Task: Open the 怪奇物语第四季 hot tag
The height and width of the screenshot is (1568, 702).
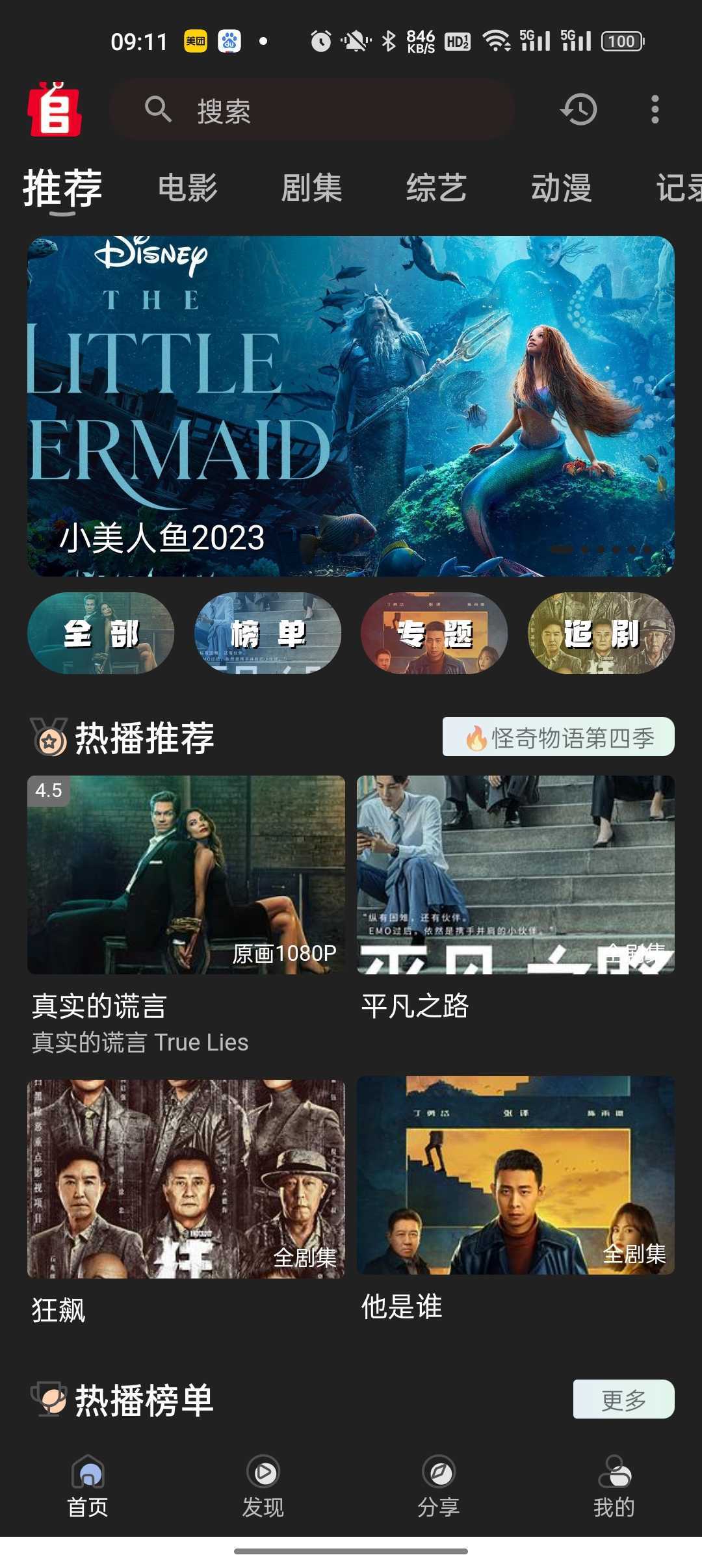Action: point(558,737)
